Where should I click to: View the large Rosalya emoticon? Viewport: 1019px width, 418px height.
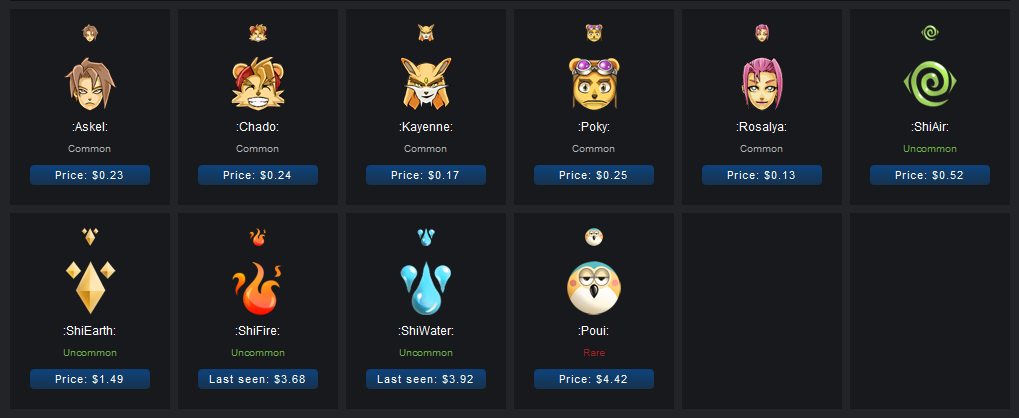coord(761,84)
